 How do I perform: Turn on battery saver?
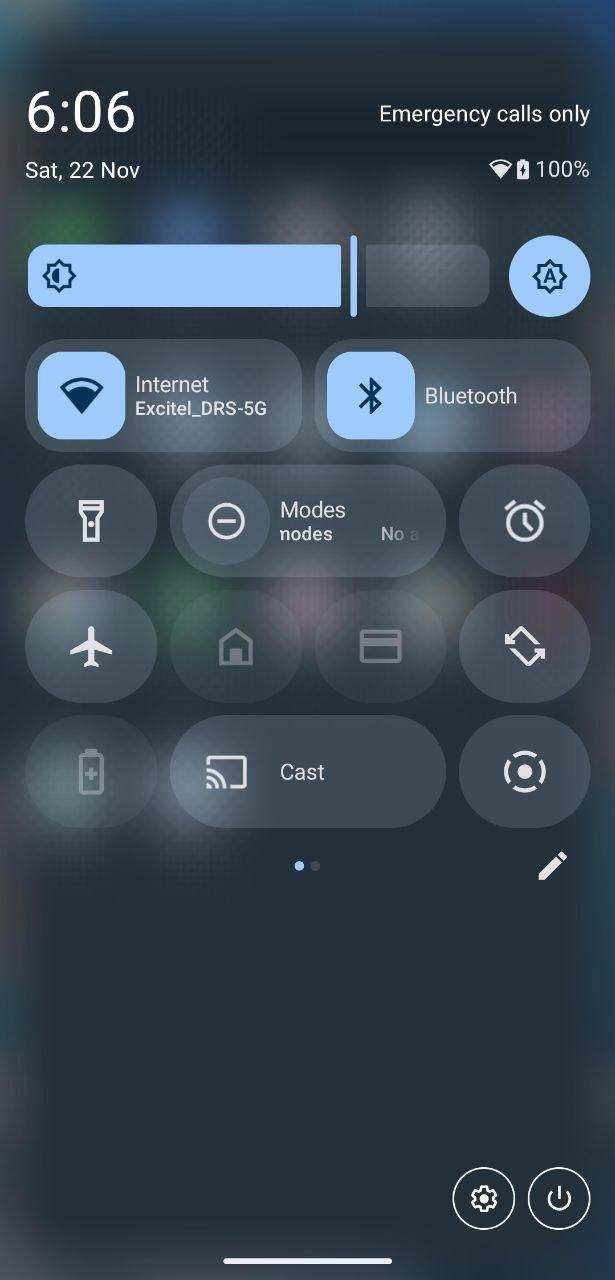91,771
